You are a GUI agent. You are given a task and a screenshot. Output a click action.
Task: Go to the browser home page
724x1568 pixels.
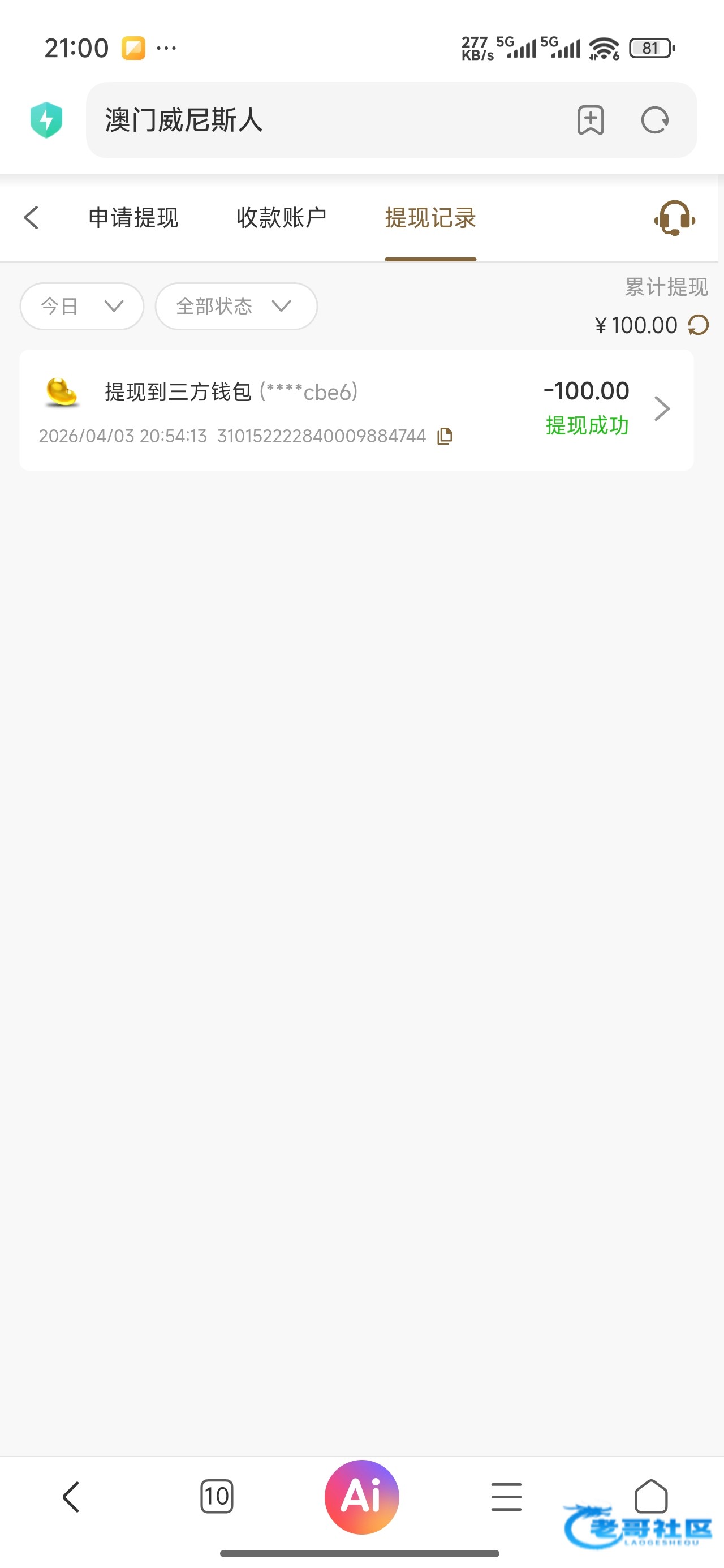pyautogui.click(x=651, y=1496)
